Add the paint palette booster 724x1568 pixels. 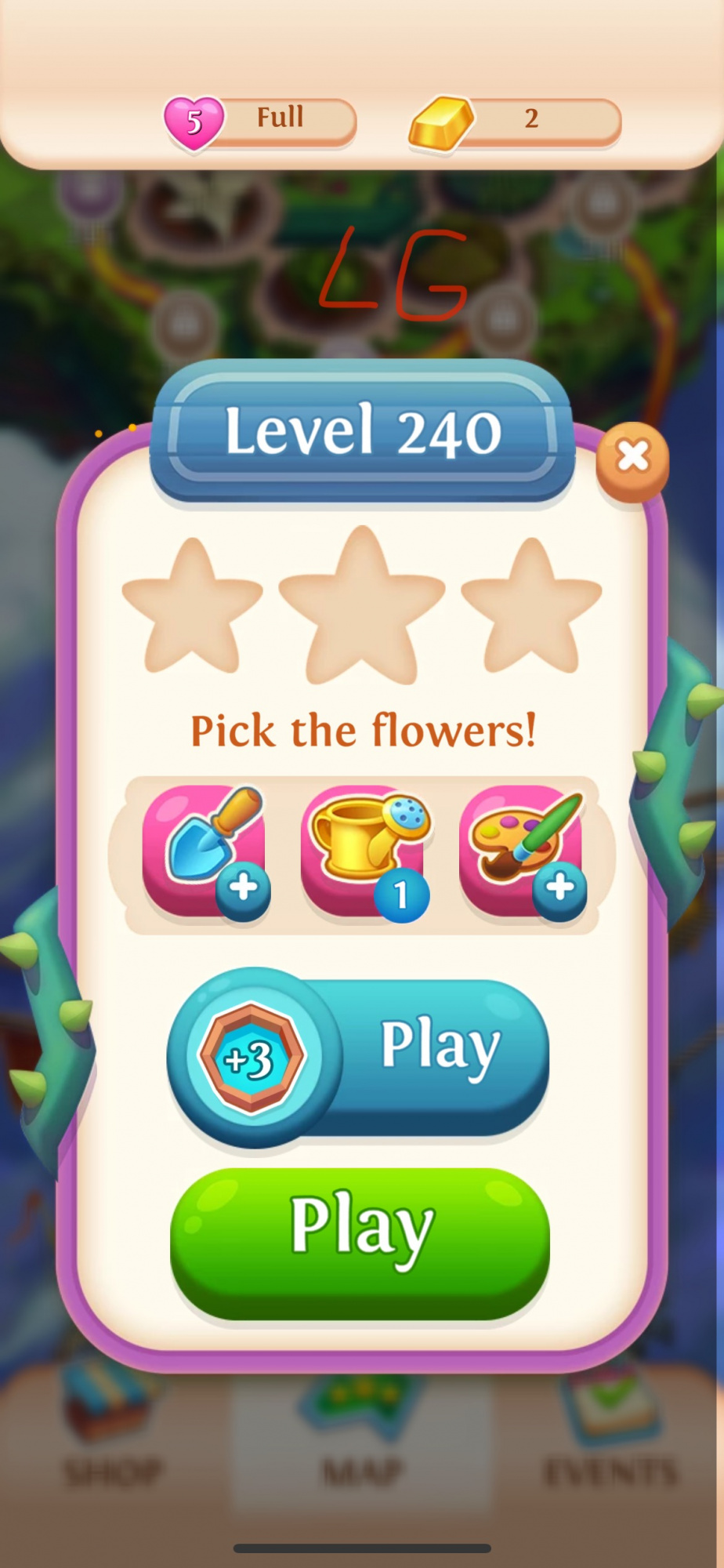(x=523, y=851)
